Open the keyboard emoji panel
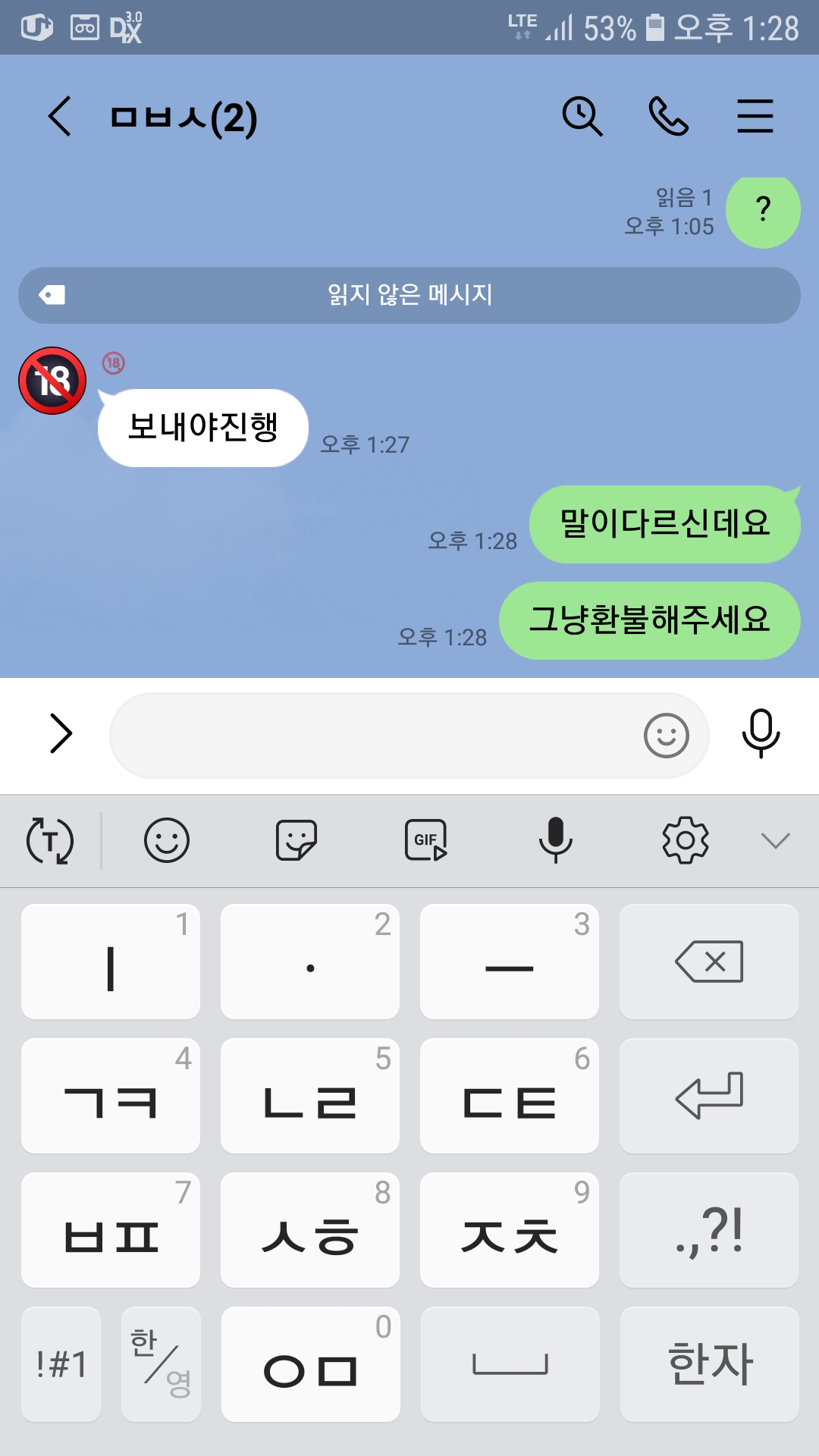This screenshot has width=819, height=1456. click(167, 840)
